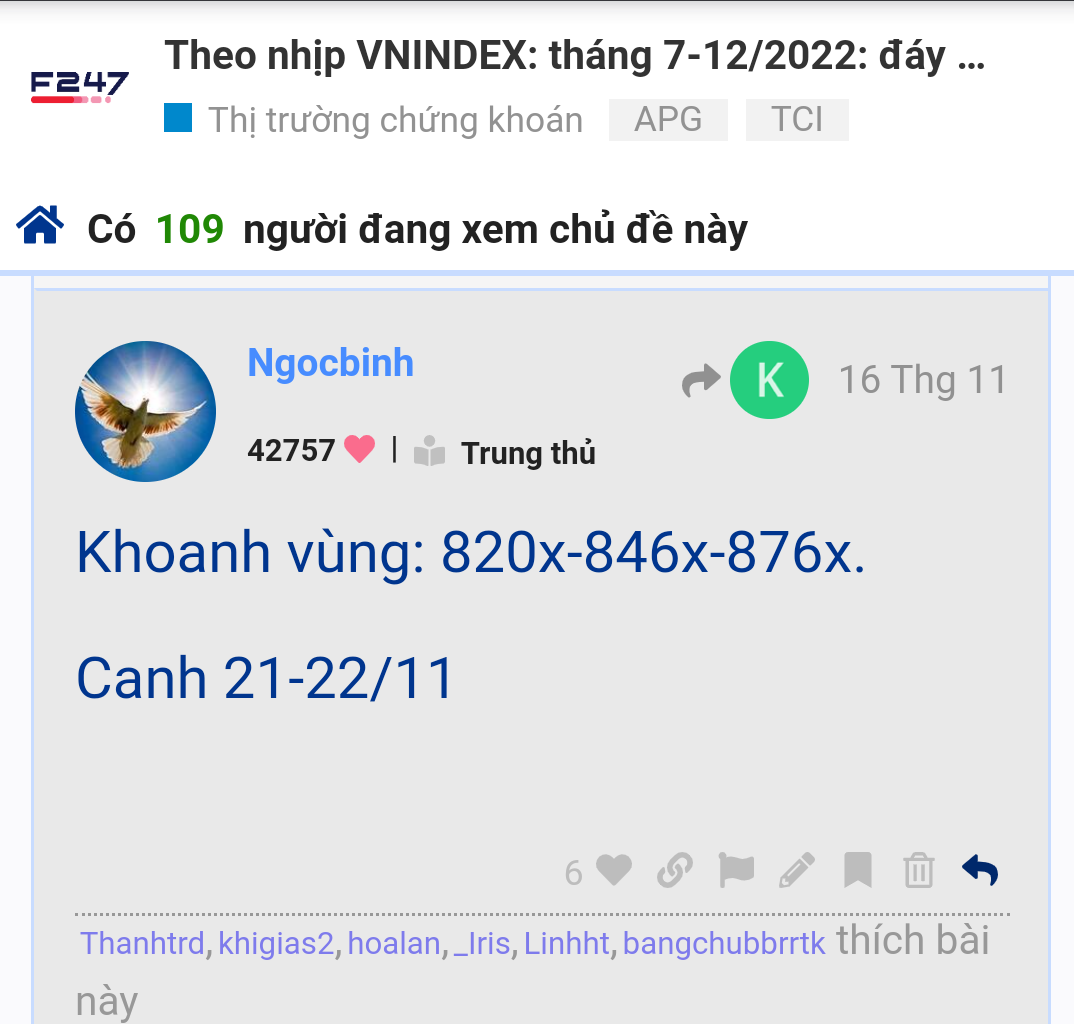Open bangchubbrrtk's profile from the likes list
The image size is (1074, 1024).
coord(724,944)
